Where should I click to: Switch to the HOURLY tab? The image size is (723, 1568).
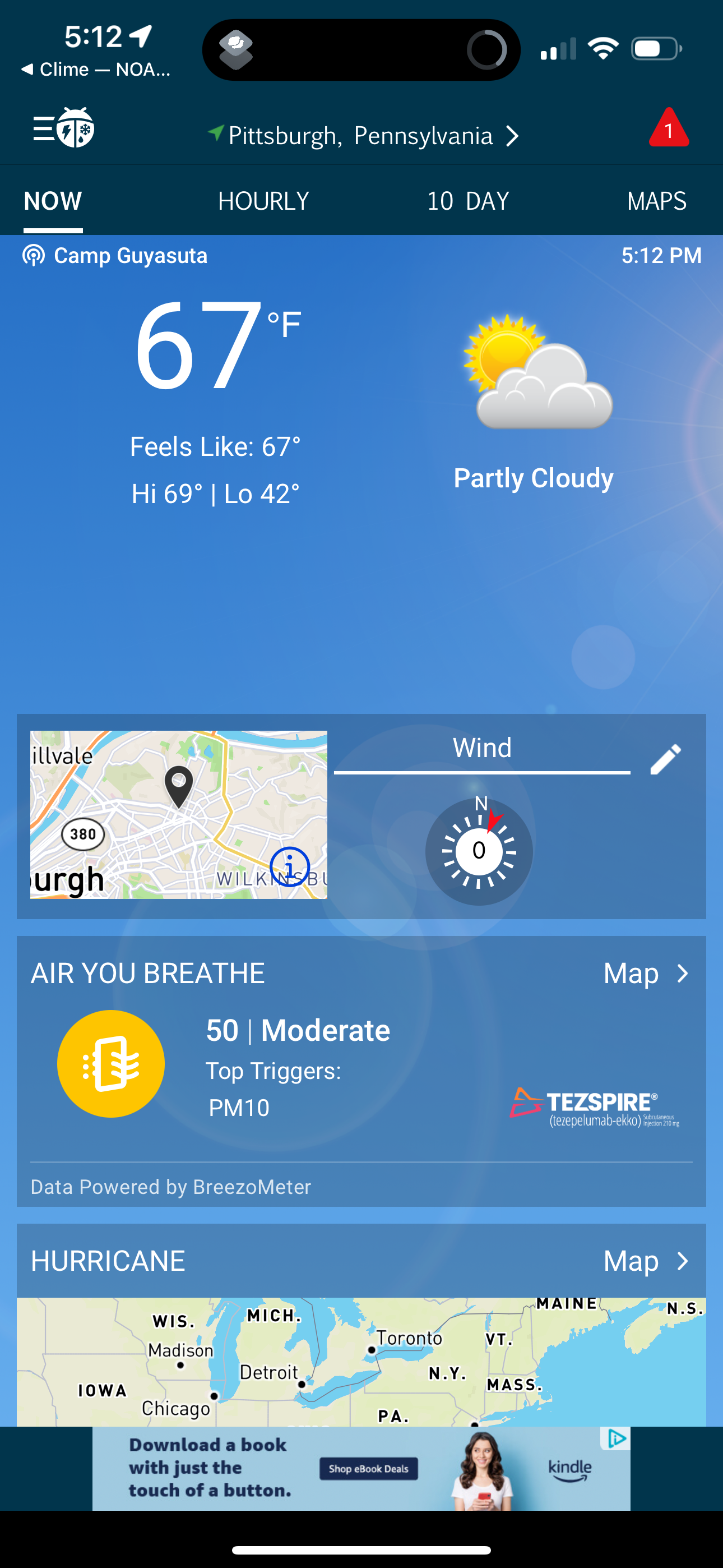pyautogui.click(x=264, y=200)
